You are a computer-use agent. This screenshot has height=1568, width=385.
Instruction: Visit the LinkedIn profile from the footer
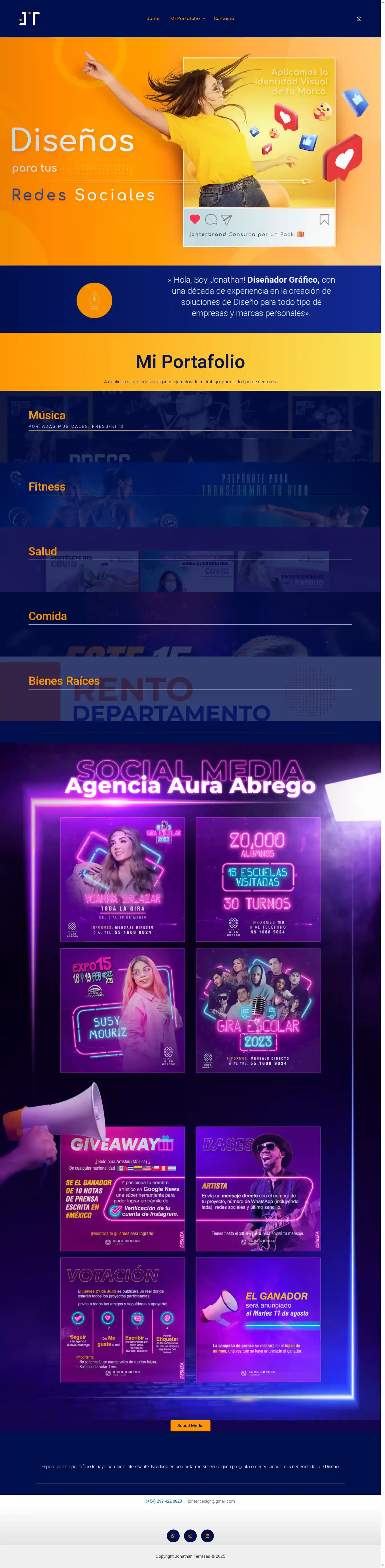(x=207, y=1536)
